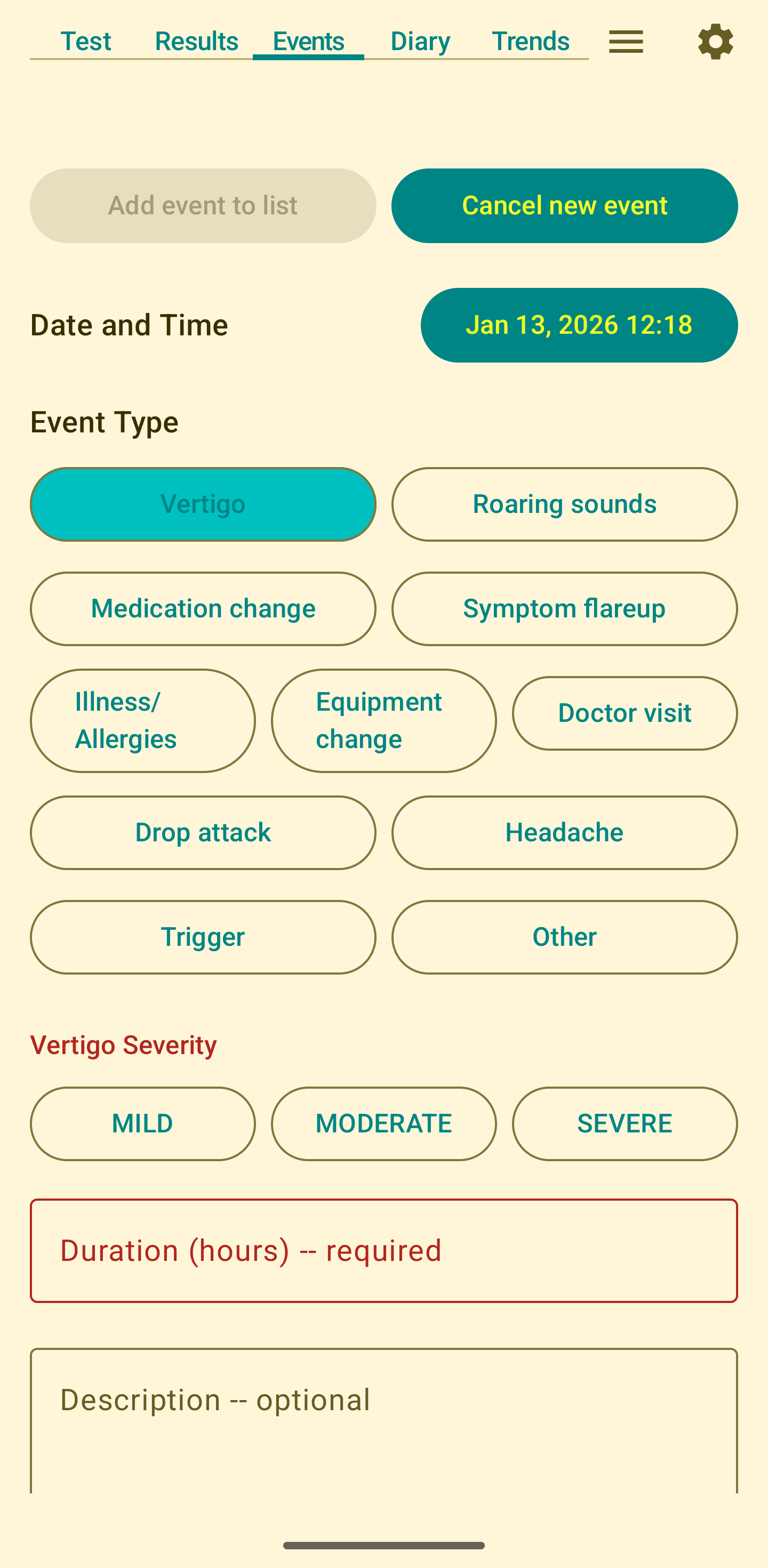768x1568 pixels.
Task: Set vertigo severity to SEVERE
Action: click(x=625, y=1123)
